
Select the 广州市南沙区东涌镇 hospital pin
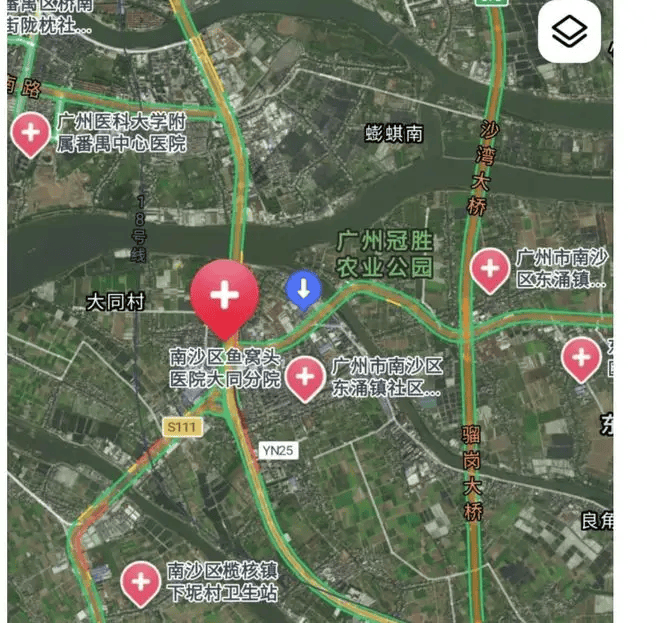click(x=490, y=268)
